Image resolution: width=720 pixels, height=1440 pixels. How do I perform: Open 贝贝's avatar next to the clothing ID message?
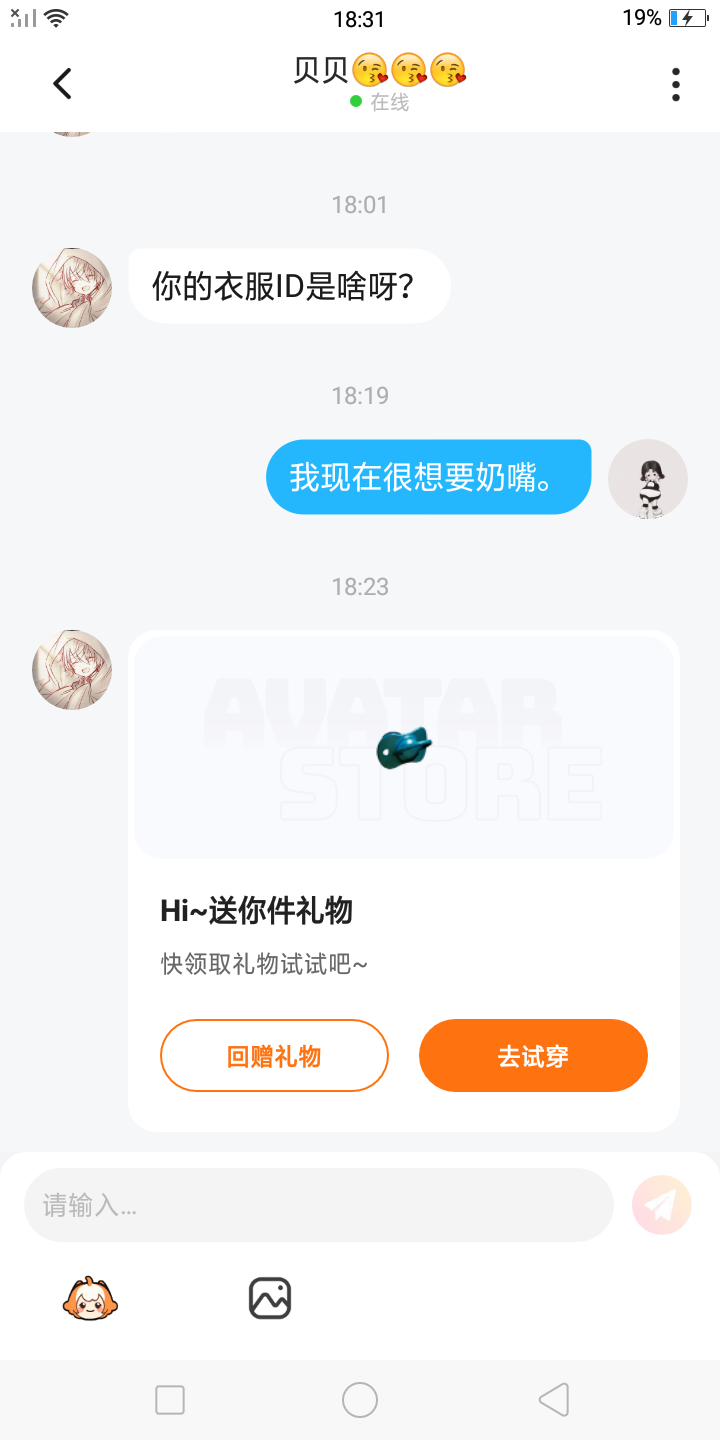[72, 288]
